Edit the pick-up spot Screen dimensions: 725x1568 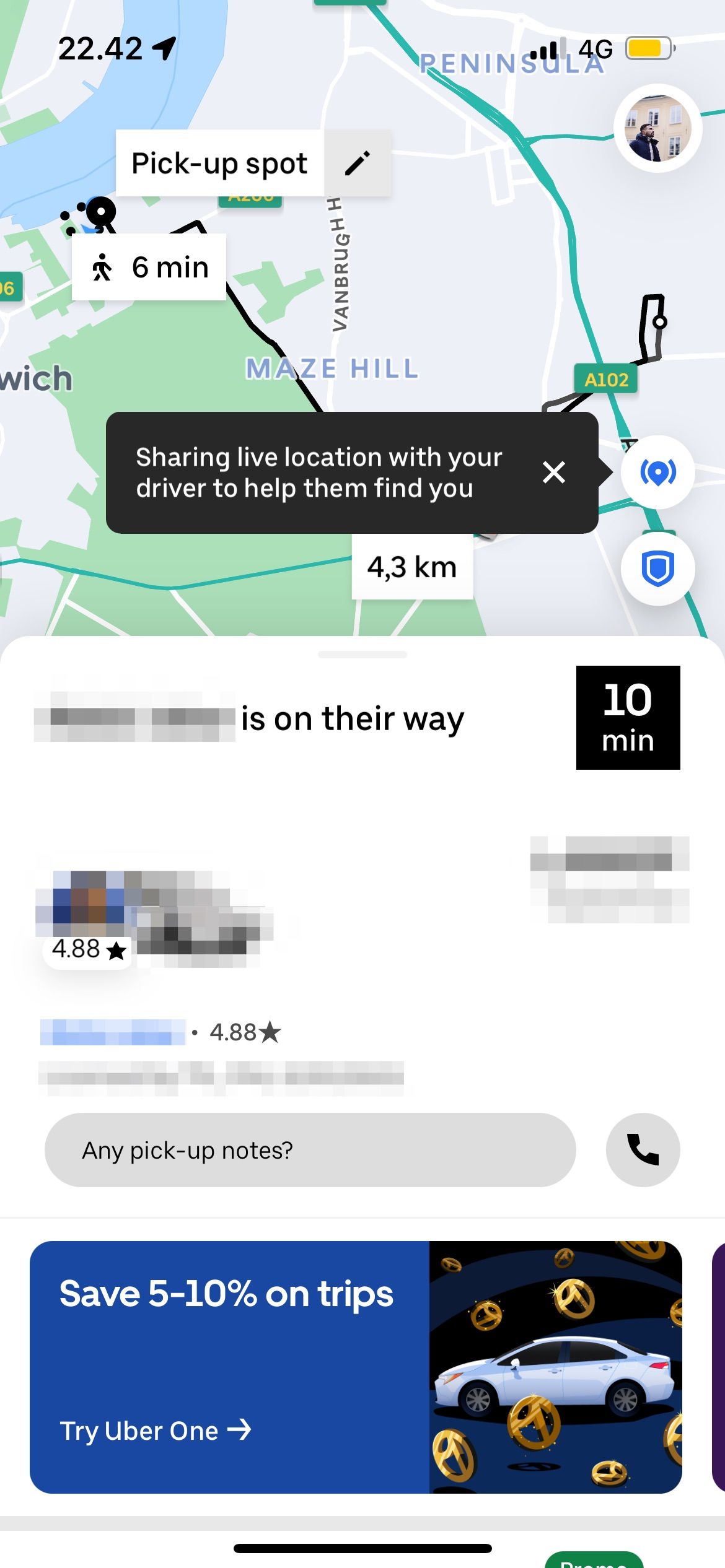tap(358, 163)
